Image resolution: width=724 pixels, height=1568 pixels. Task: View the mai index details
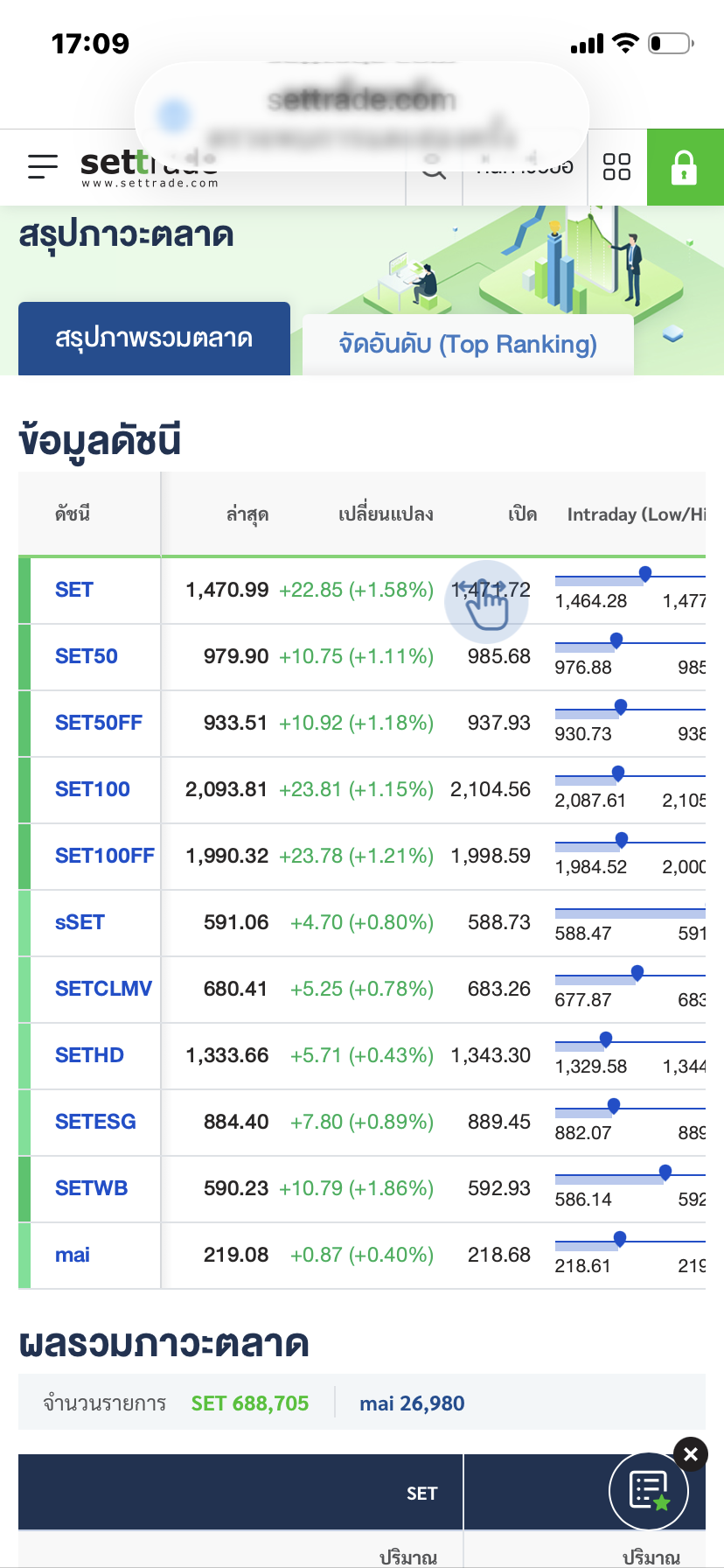coord(73,1255)
